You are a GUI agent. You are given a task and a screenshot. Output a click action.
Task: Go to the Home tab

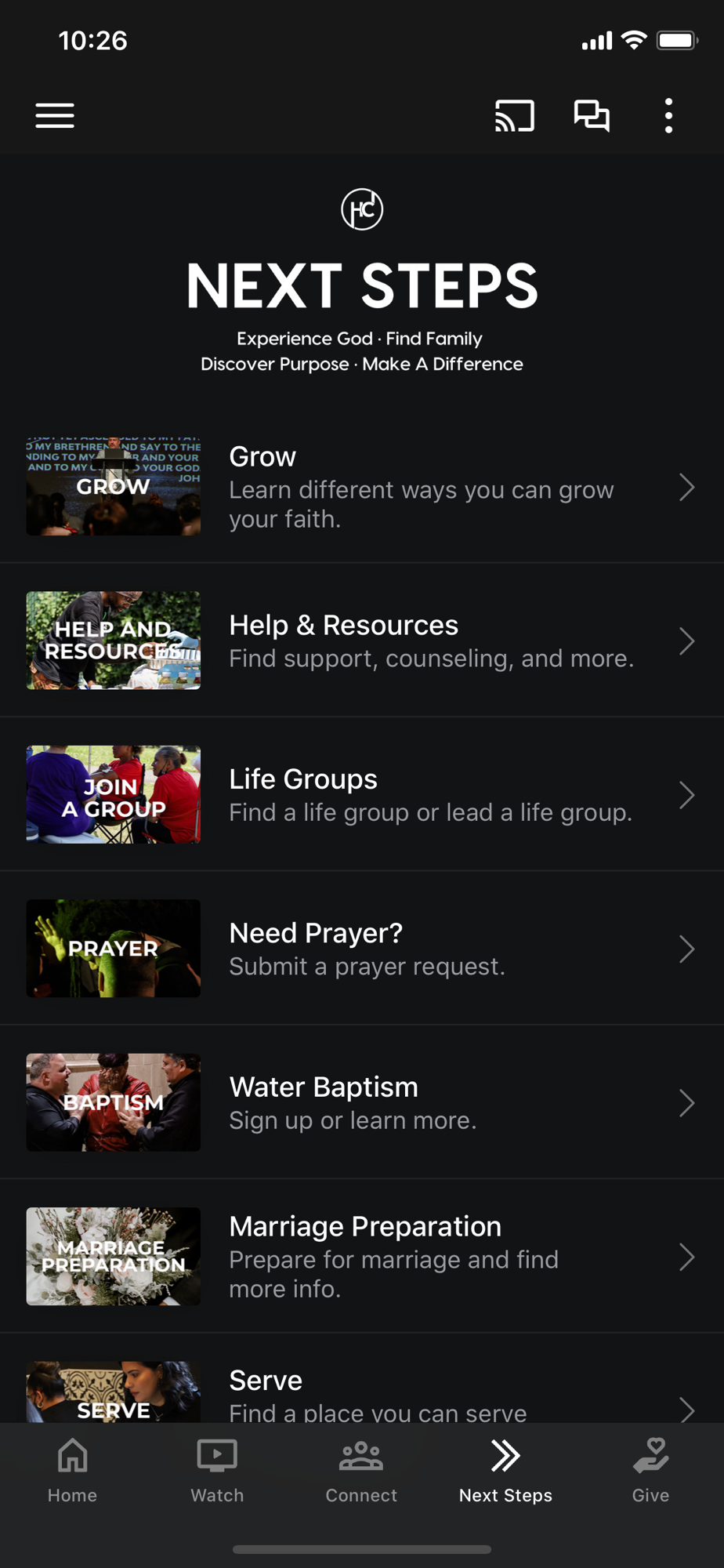pos(72,1471)
